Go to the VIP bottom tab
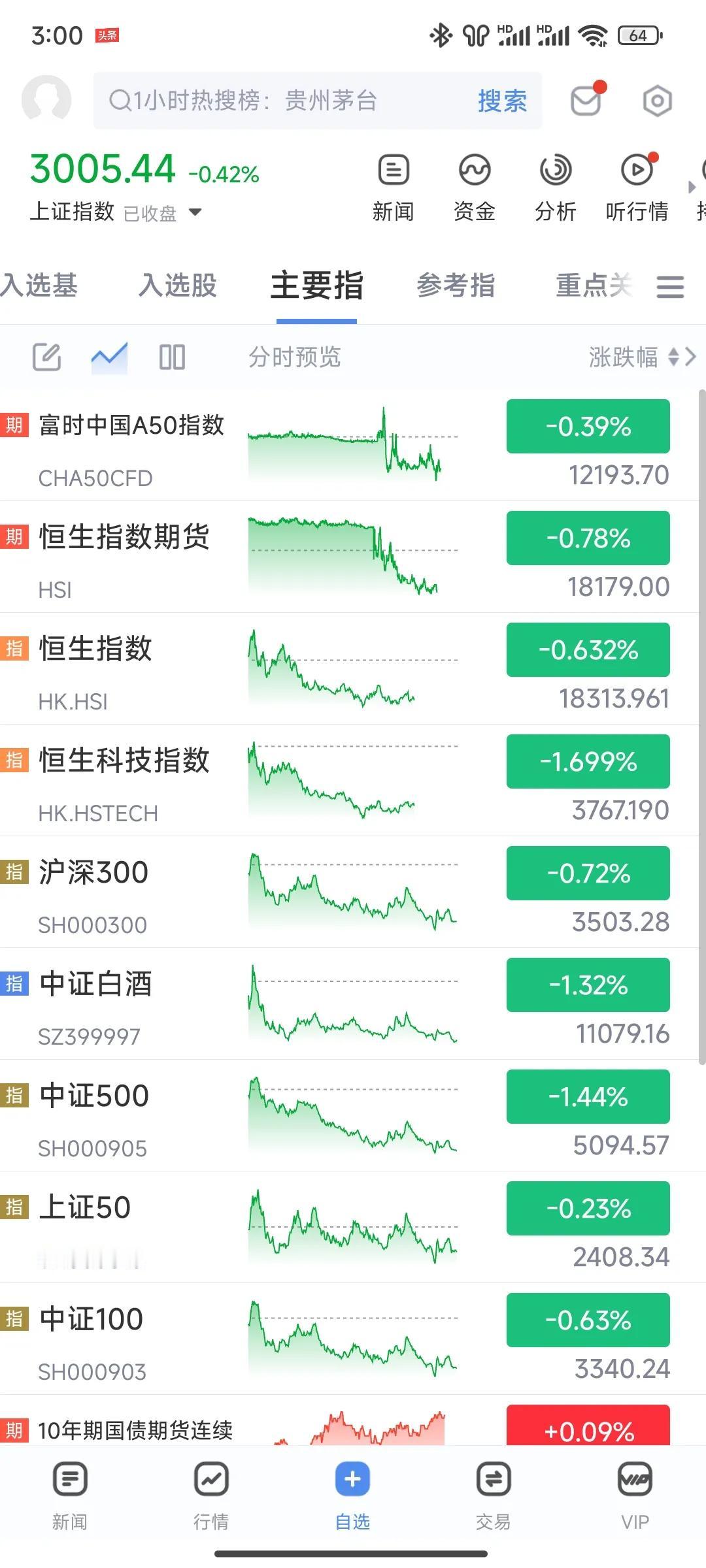The height and width of the screenshot is (1568, 706). point(635,1495)
